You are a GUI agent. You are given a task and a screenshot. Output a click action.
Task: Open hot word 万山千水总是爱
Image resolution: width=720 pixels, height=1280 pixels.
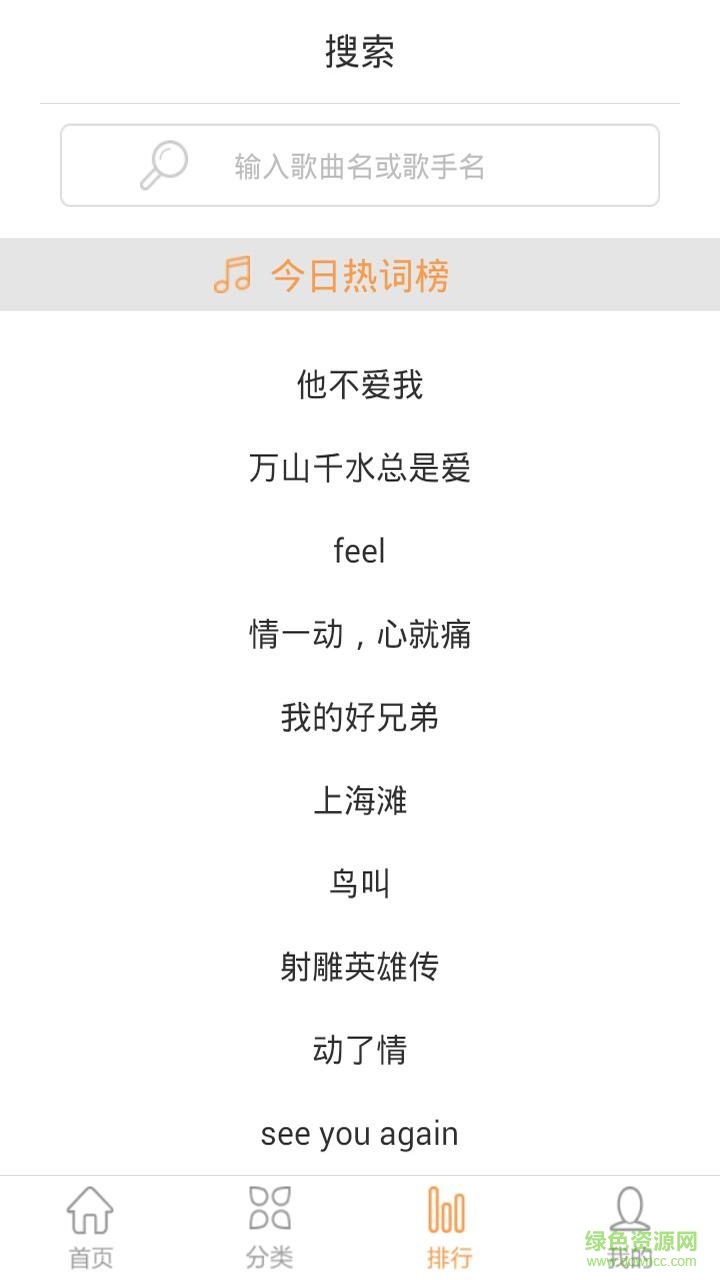pos(360,467)
